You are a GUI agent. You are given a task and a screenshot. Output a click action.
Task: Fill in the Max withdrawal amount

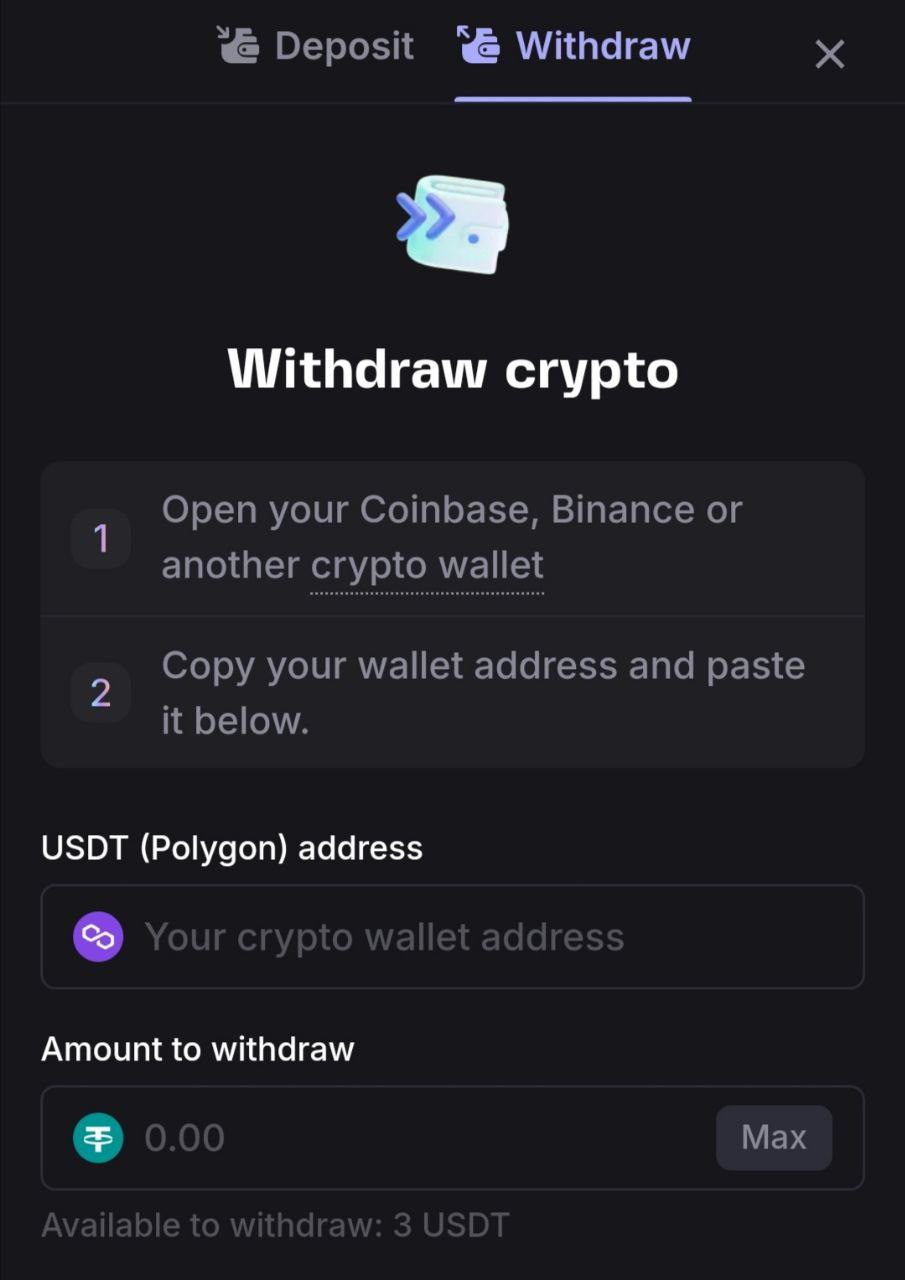pos(773,1138)
